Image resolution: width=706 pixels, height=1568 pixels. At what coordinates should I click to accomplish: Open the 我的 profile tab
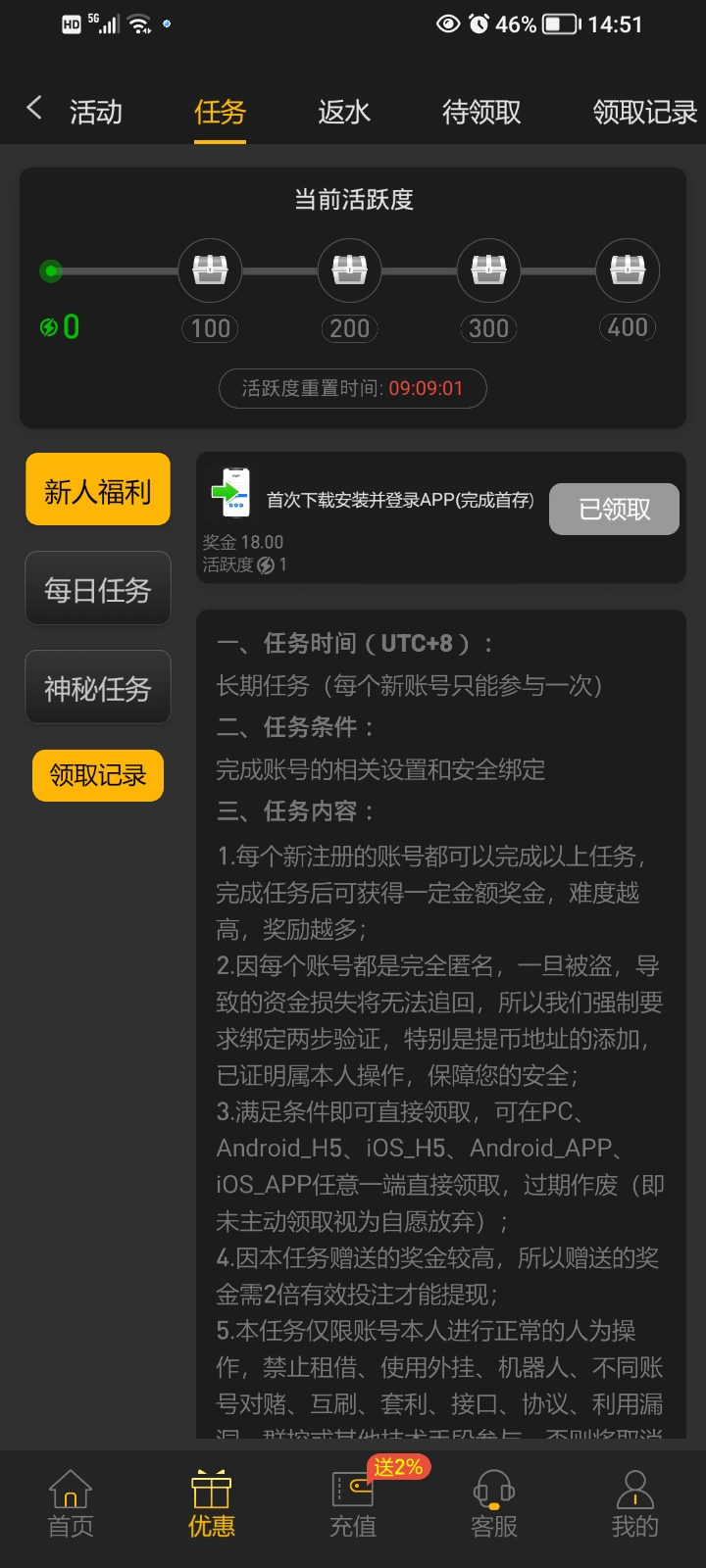pyautogui.click(x=635, y=1504)
